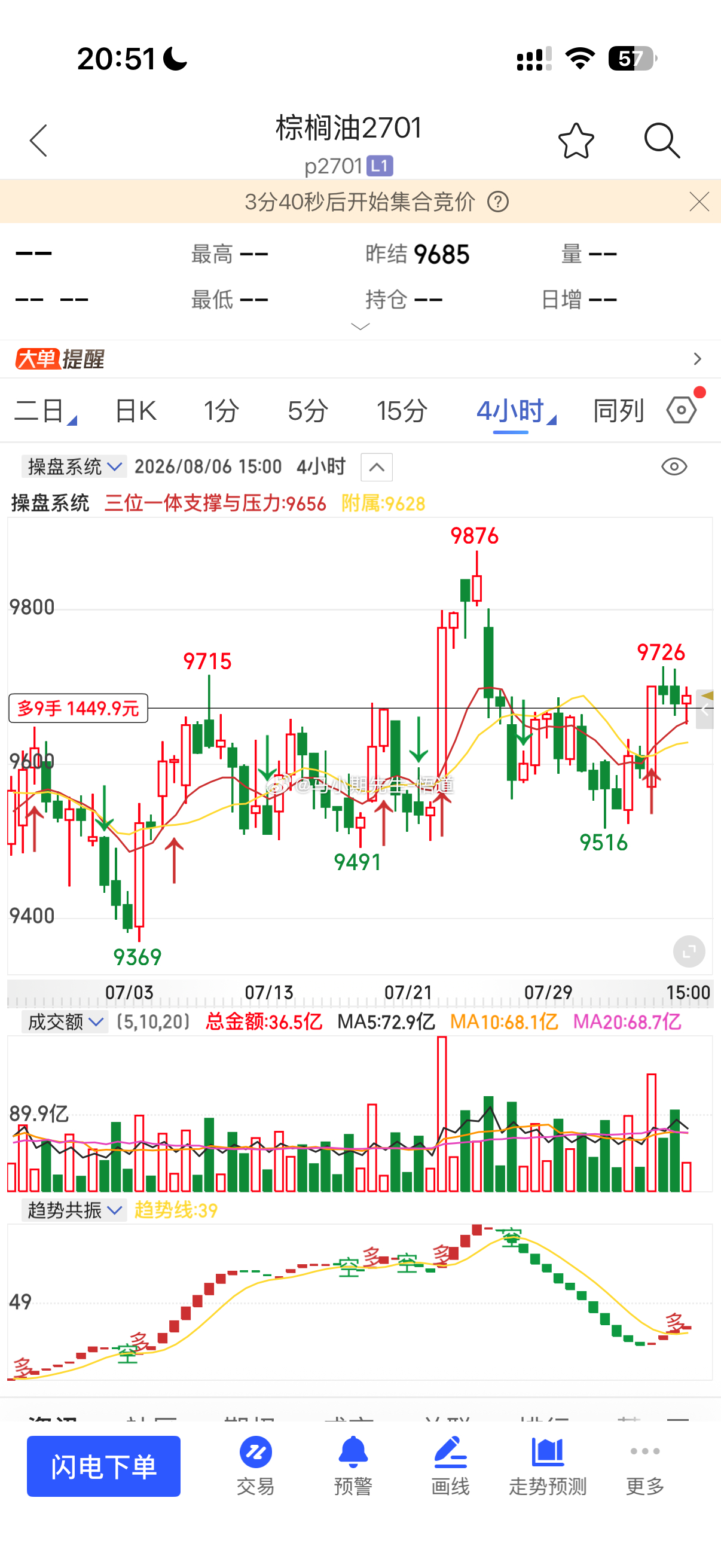The height and width of the screenshot is (1568, 721).
Task: Select the 1分 timeframe
Action: pos(221,411)
